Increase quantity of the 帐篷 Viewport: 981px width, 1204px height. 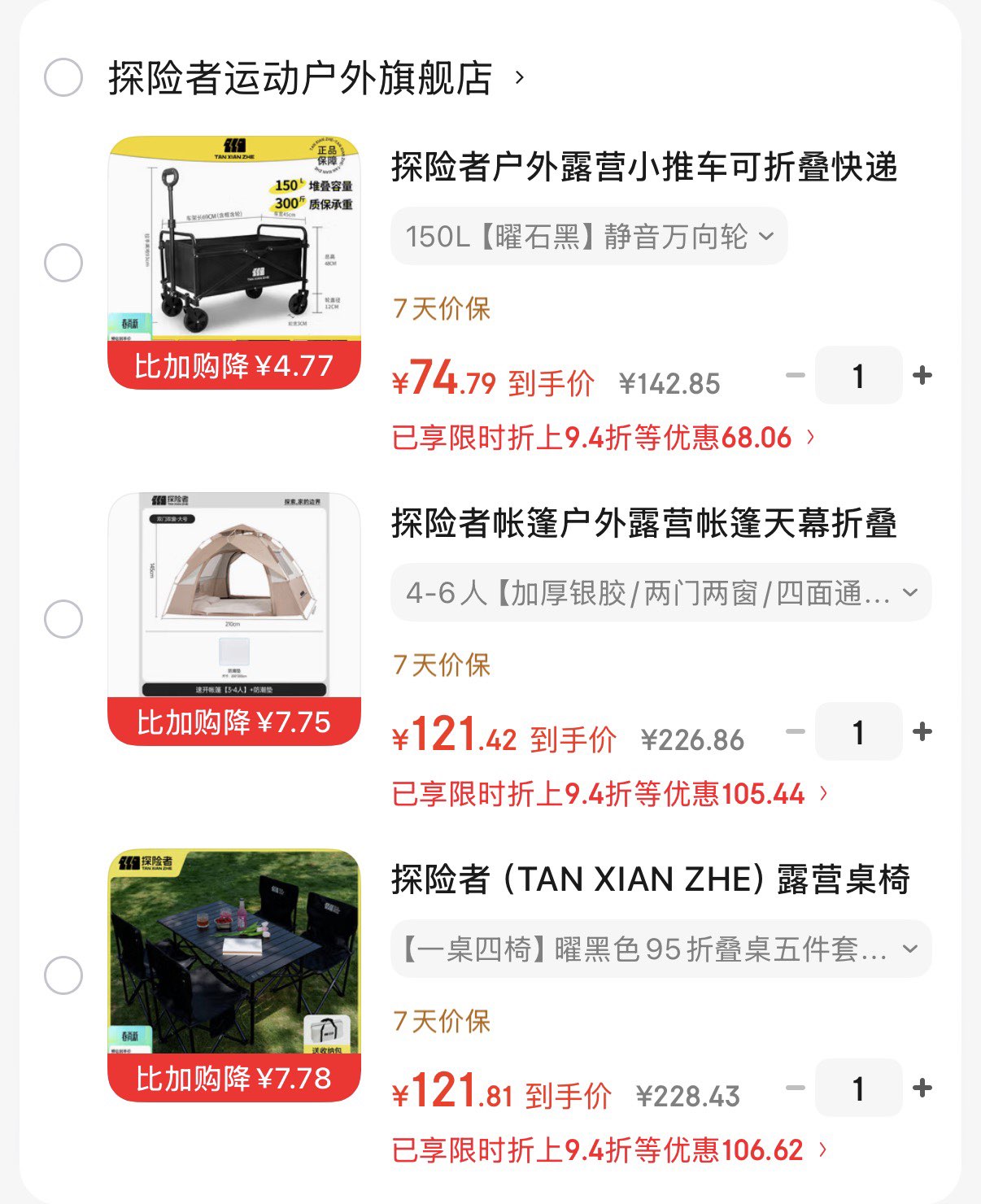922,731
